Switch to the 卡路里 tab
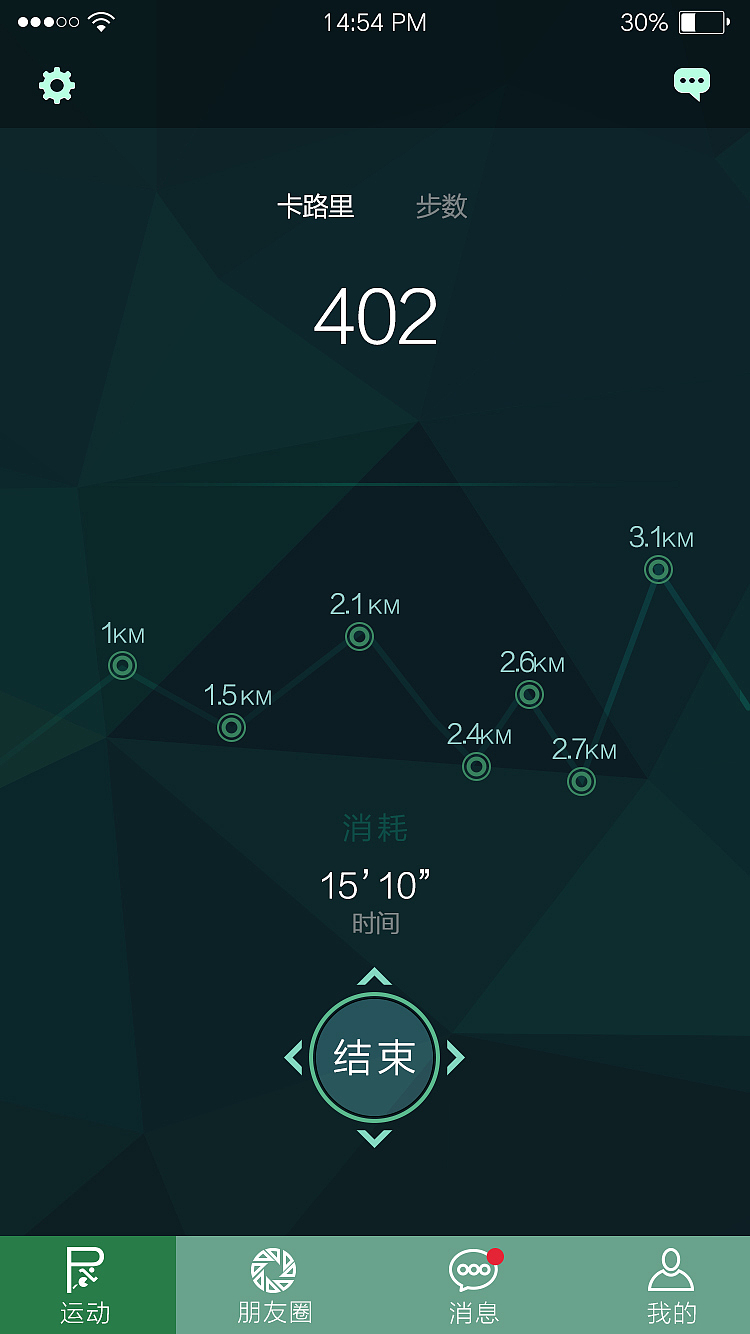The height and width of the screenshot is (1334, 750). (316, 207)
